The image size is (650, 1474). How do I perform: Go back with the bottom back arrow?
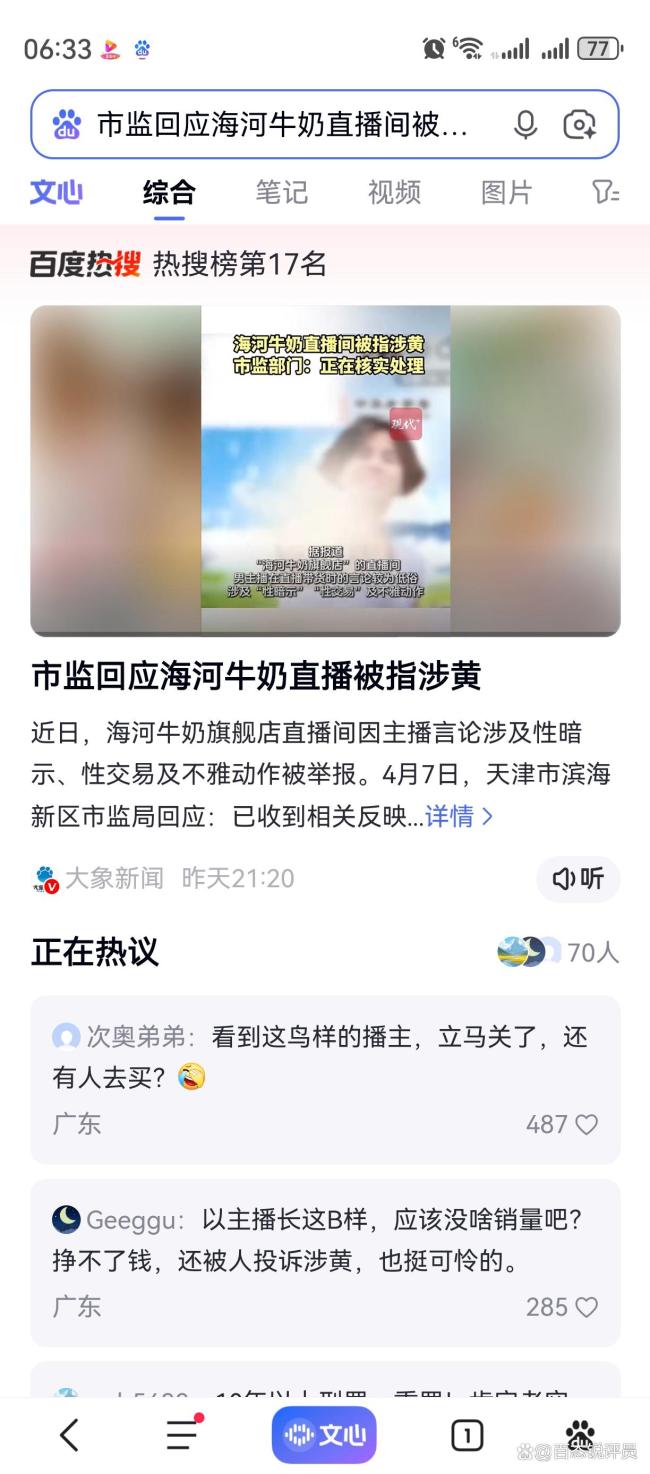68,1435
